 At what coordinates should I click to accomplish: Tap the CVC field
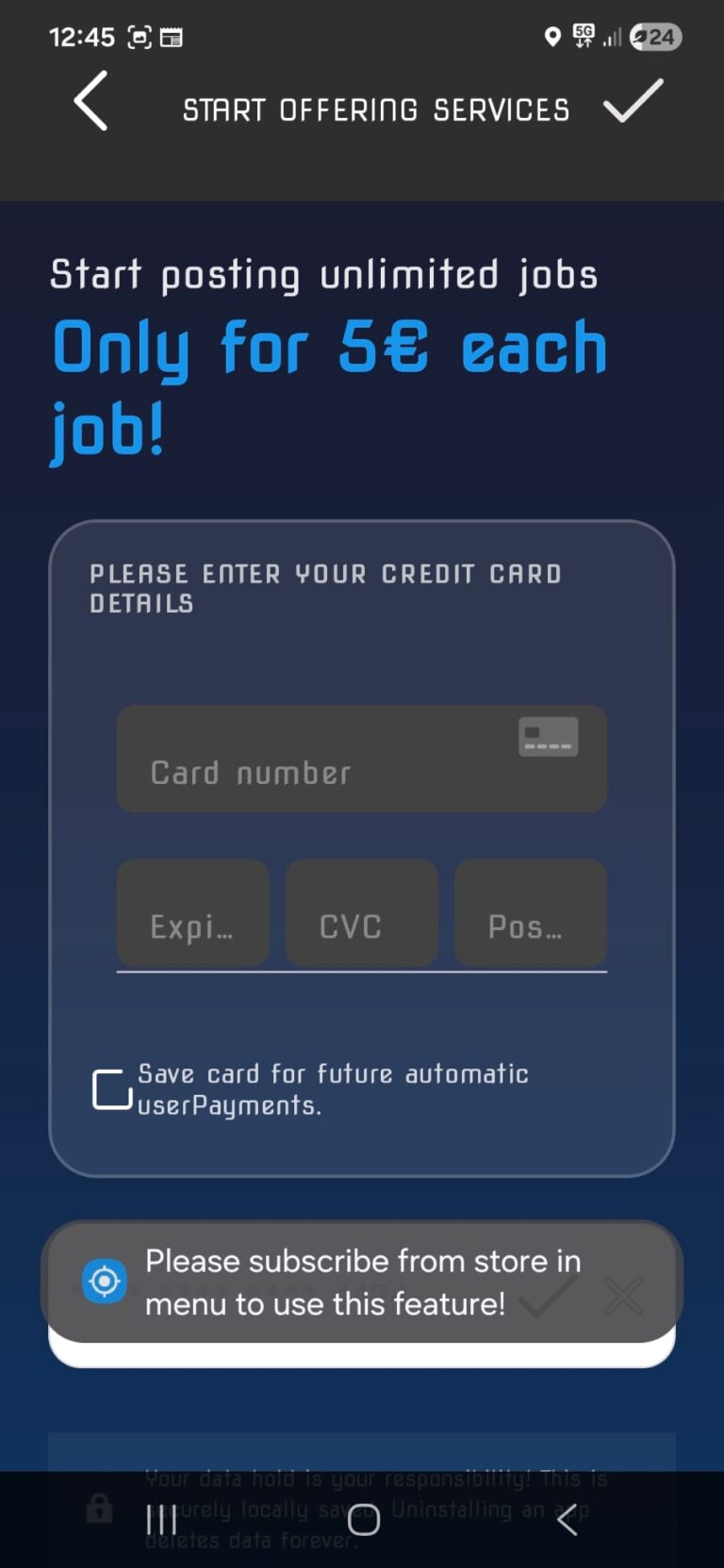coord(362,913)
